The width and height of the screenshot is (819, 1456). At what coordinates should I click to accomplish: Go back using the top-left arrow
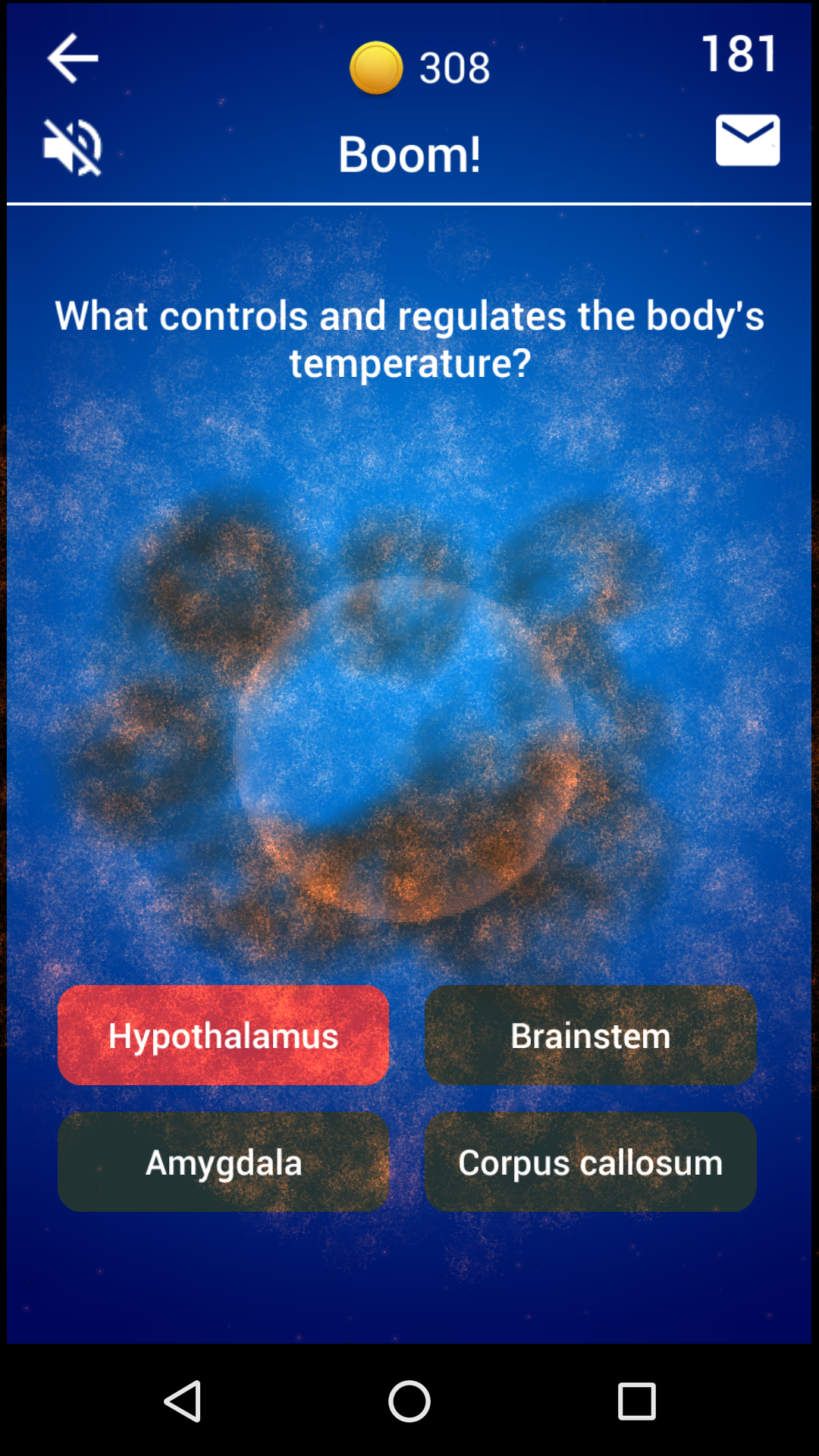pyautogui.click(x=73, y=58)
